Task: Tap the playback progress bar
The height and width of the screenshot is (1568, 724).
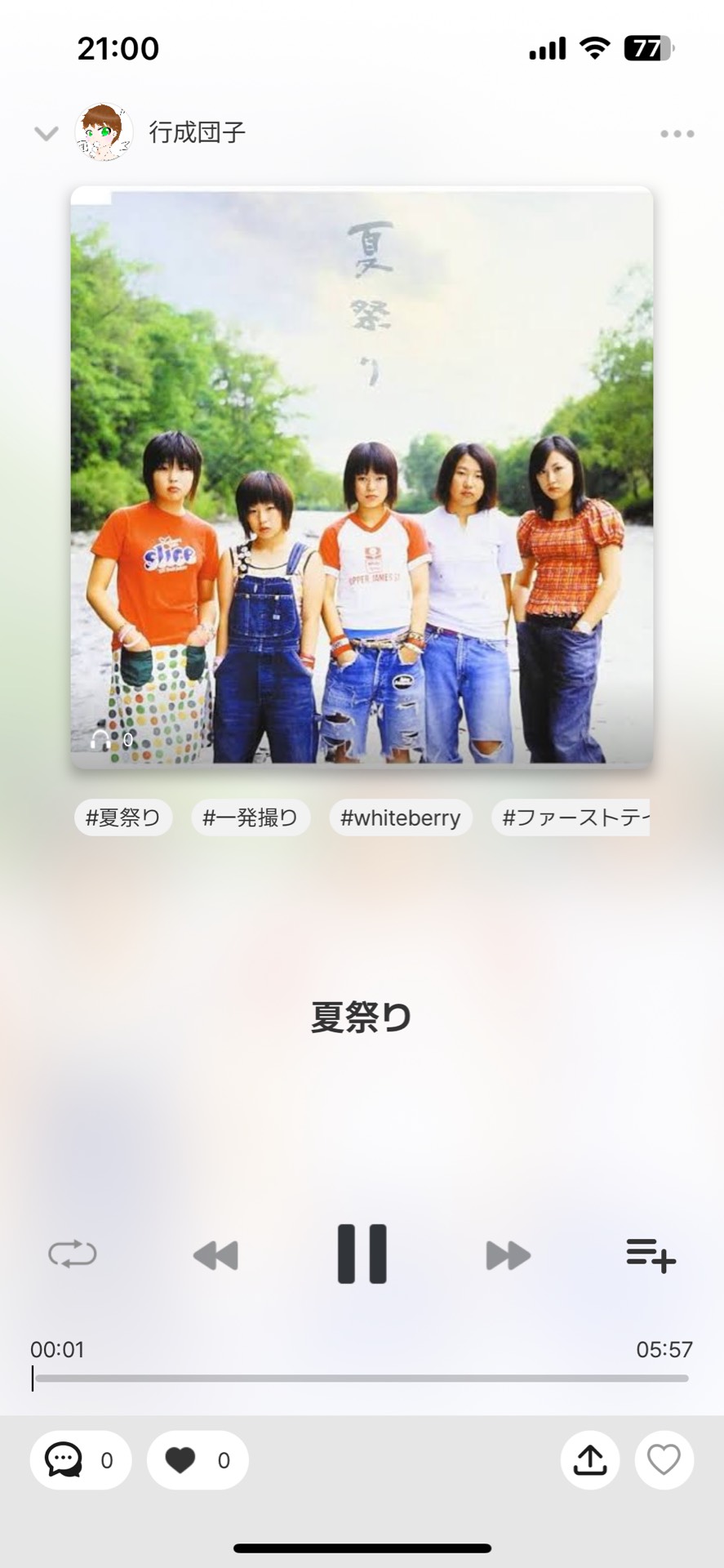Action: click(362, 1379)
